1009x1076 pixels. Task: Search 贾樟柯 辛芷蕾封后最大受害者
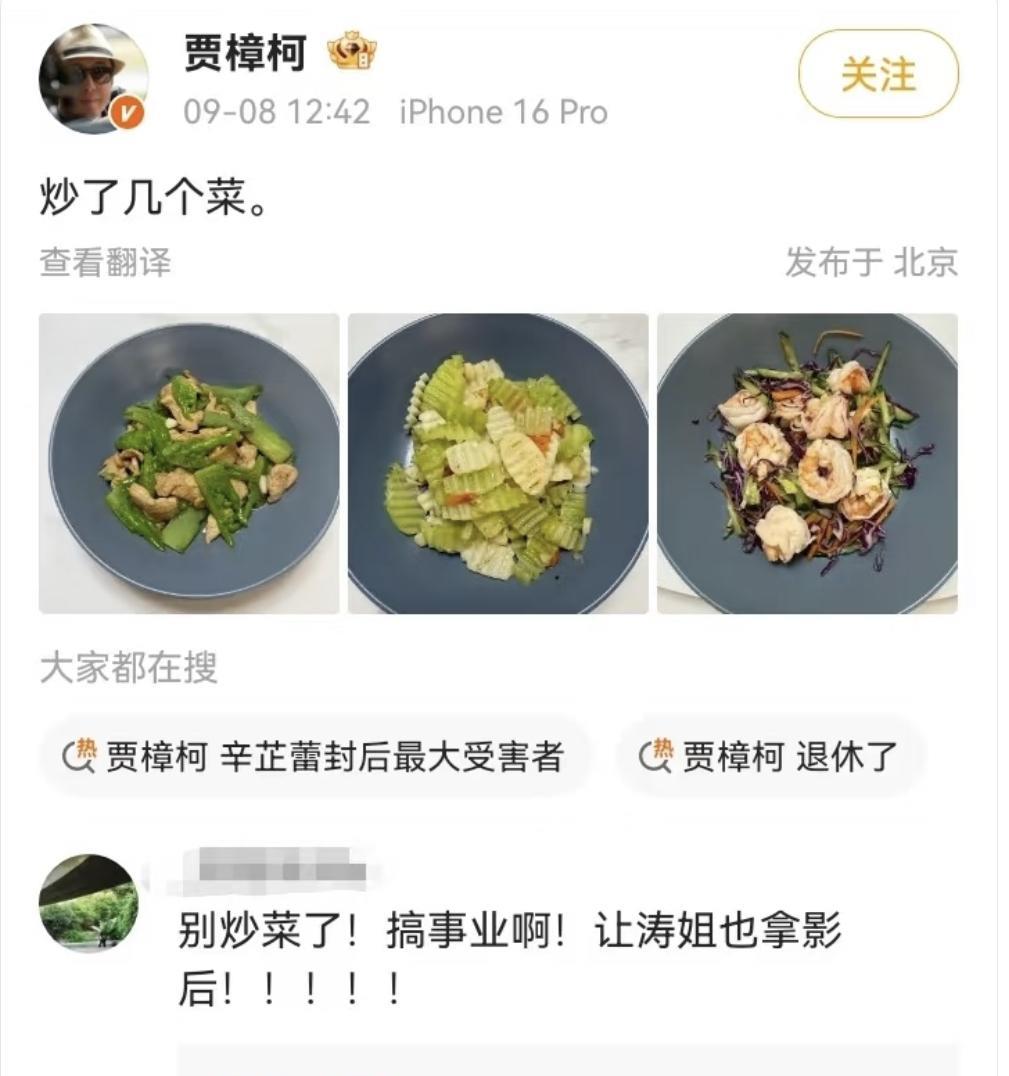point(315,757)
